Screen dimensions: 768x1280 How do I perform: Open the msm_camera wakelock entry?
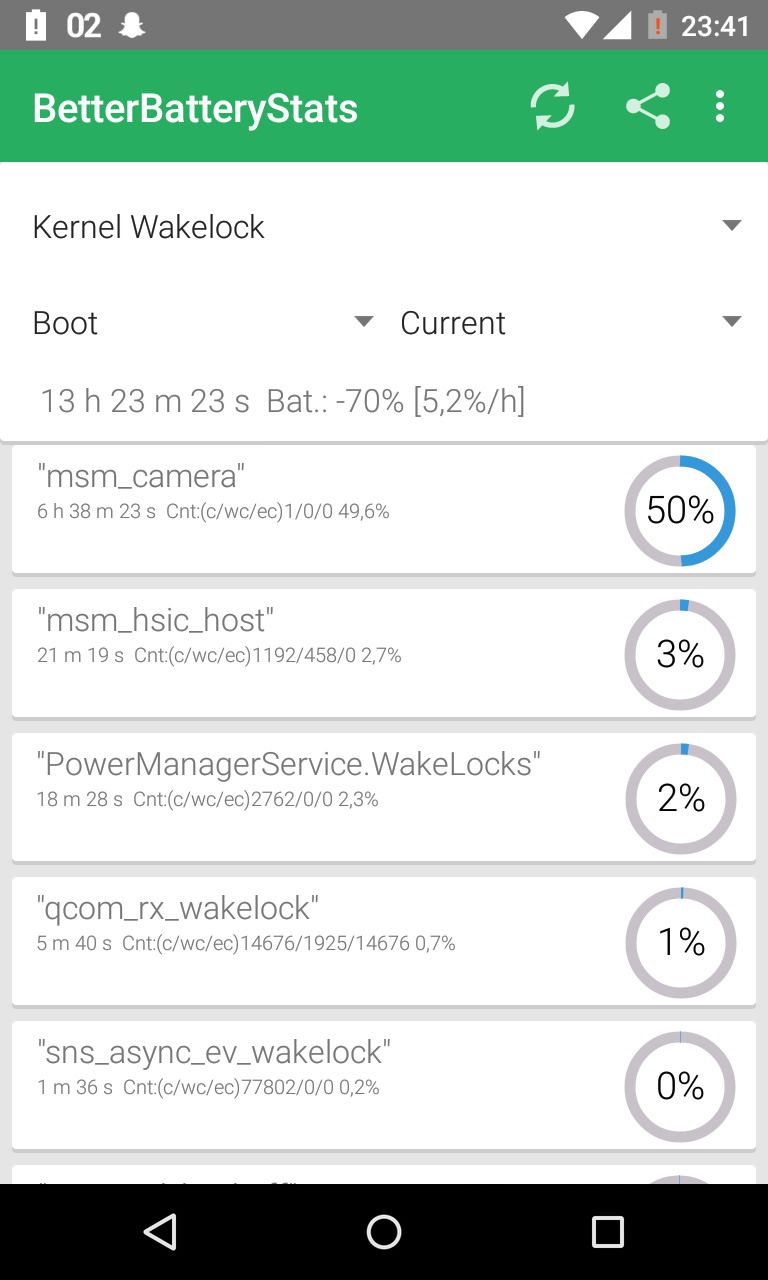click(384, 510)
